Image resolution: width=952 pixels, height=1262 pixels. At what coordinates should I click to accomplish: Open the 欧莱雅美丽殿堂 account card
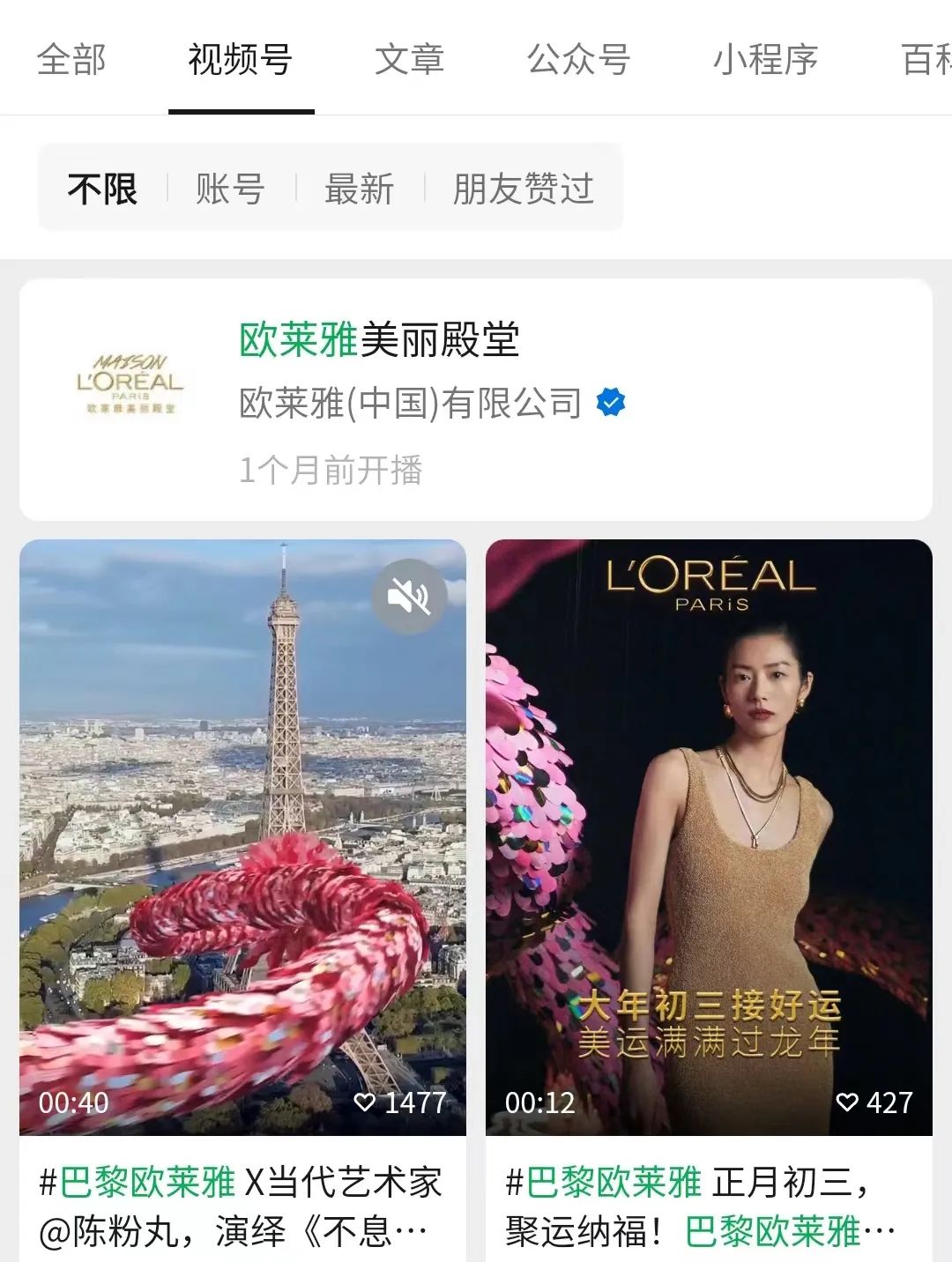476,400
